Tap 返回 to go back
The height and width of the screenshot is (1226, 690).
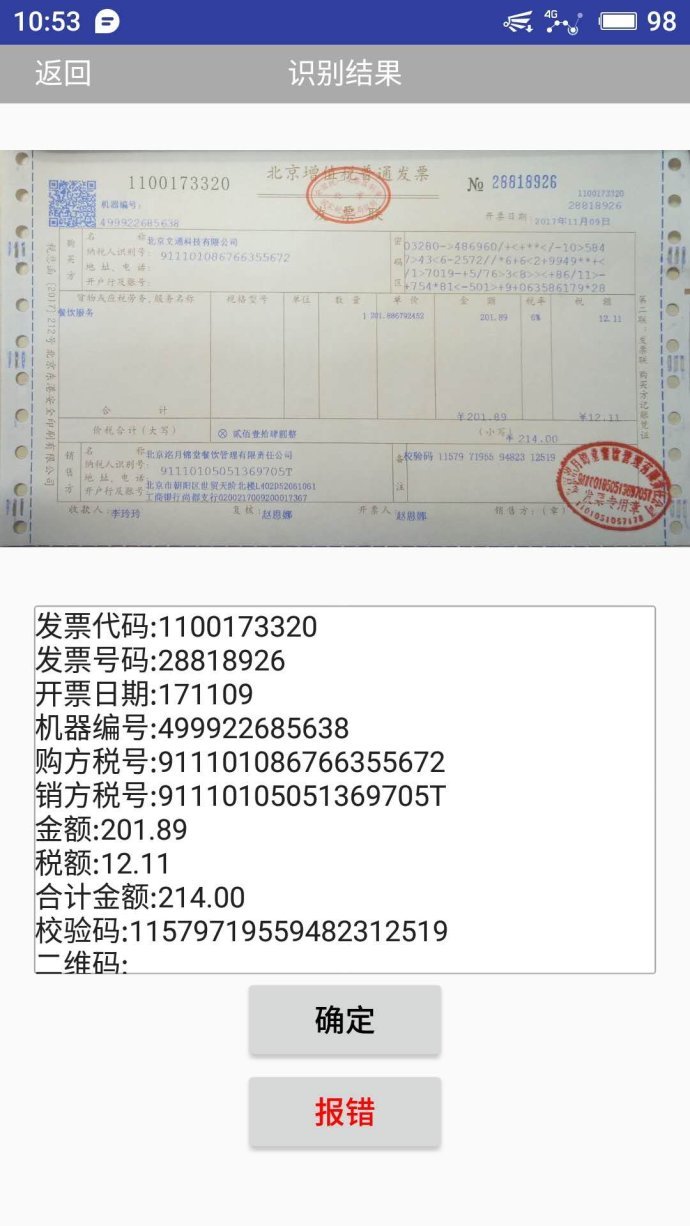(63, 73)
